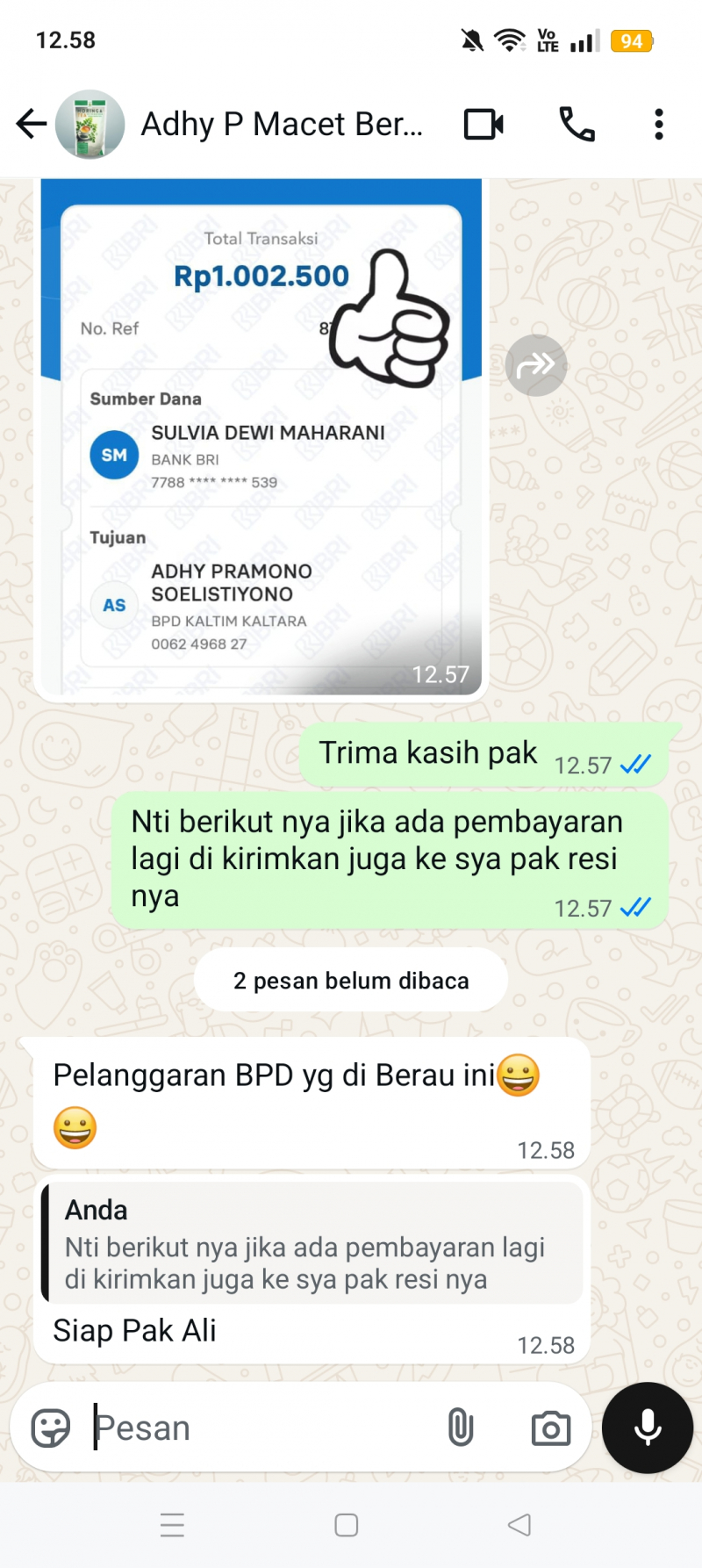The width and height of the screenshot is (702, 1568).
Task: Start a voice call from the chat header
Action: 575,124
